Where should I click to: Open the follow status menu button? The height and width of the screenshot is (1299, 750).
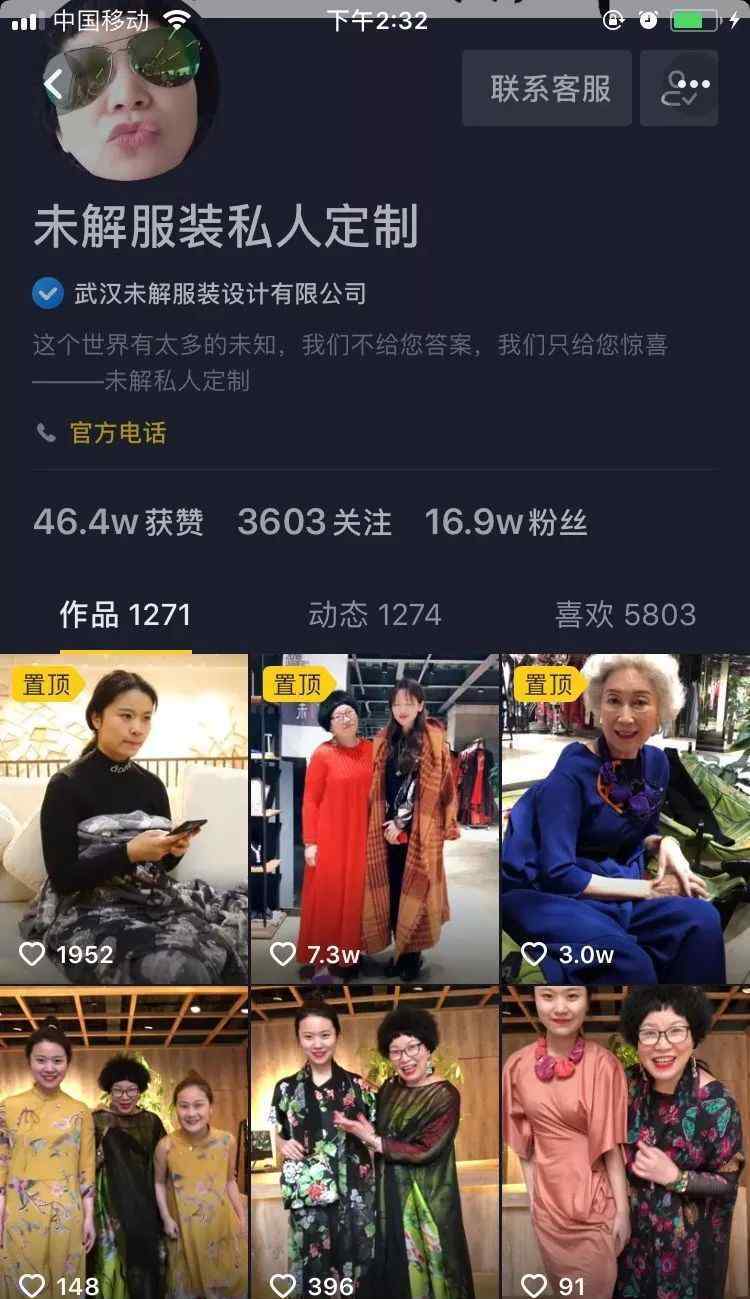(679, 88)
